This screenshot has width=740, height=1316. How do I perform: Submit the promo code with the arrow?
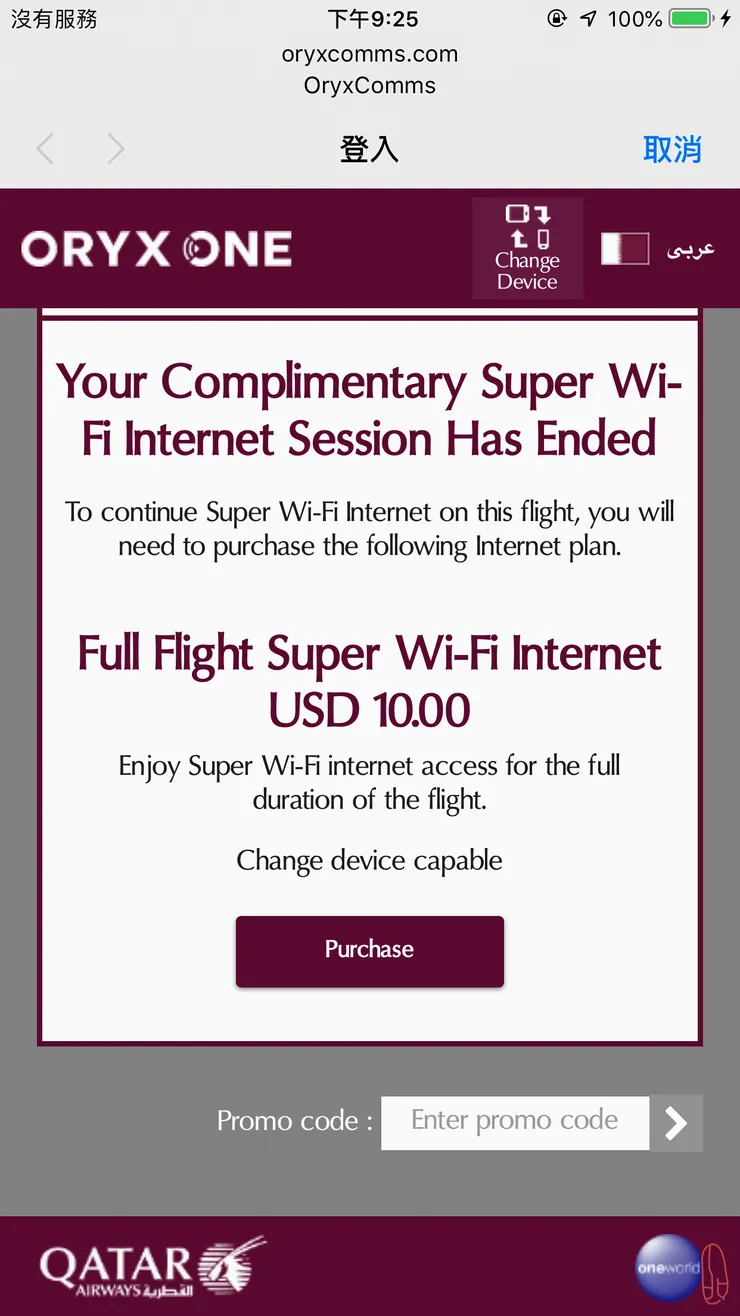click(x=676, y=1123)
